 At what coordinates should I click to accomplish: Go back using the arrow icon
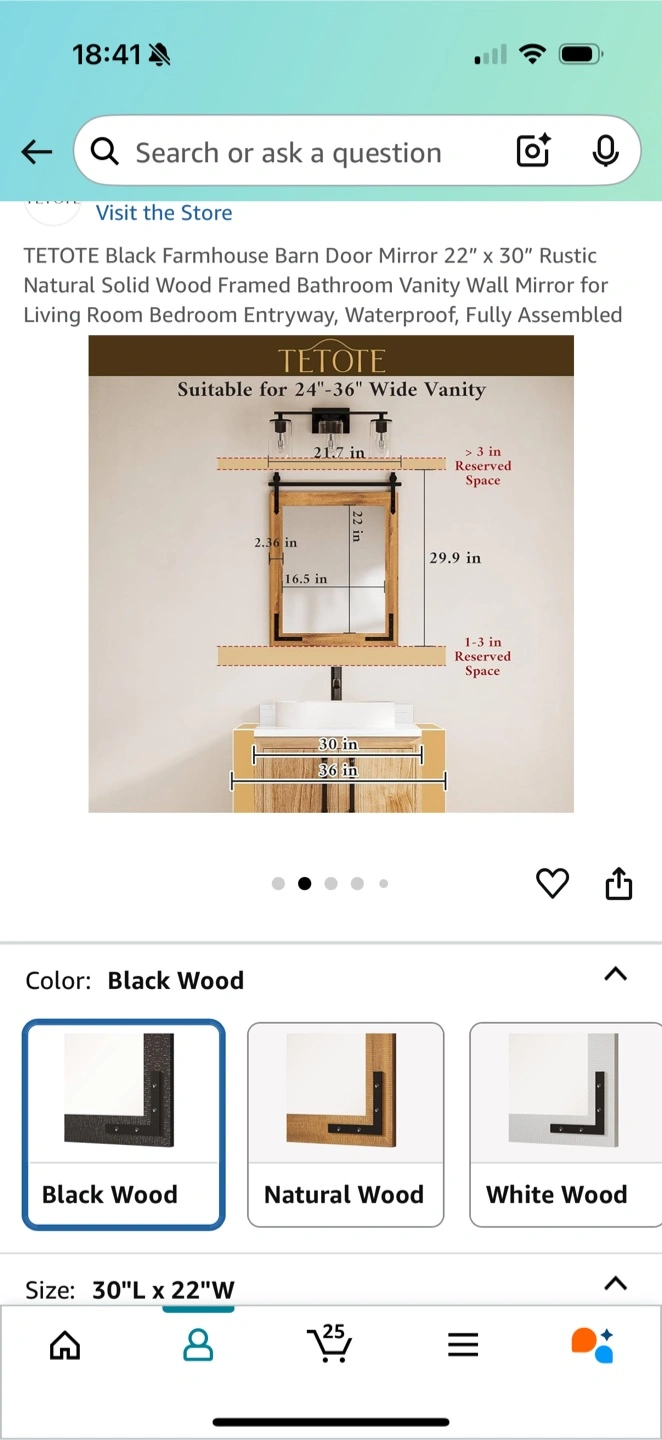point(37,152)
